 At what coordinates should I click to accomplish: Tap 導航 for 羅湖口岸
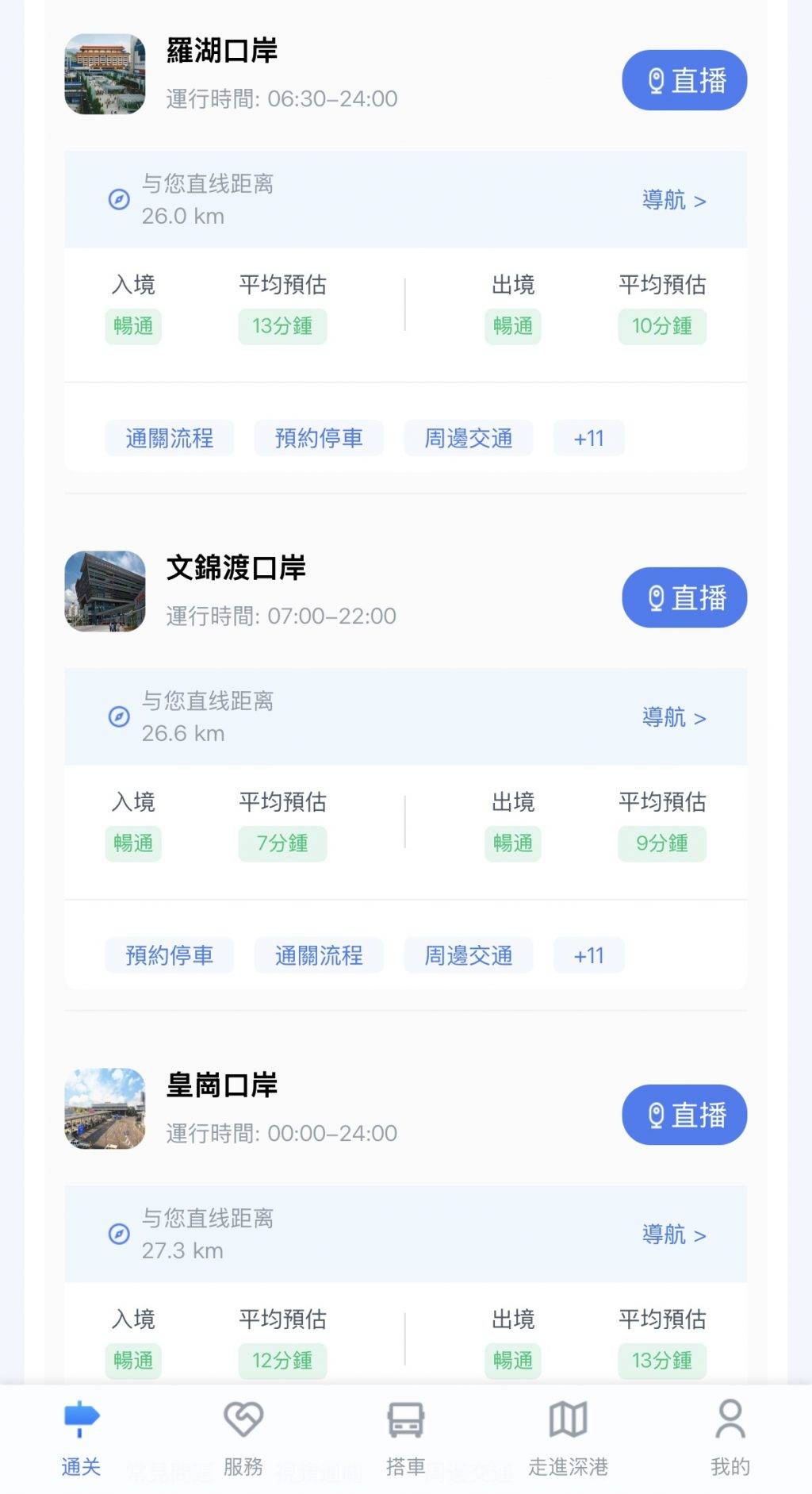[673, 200]
